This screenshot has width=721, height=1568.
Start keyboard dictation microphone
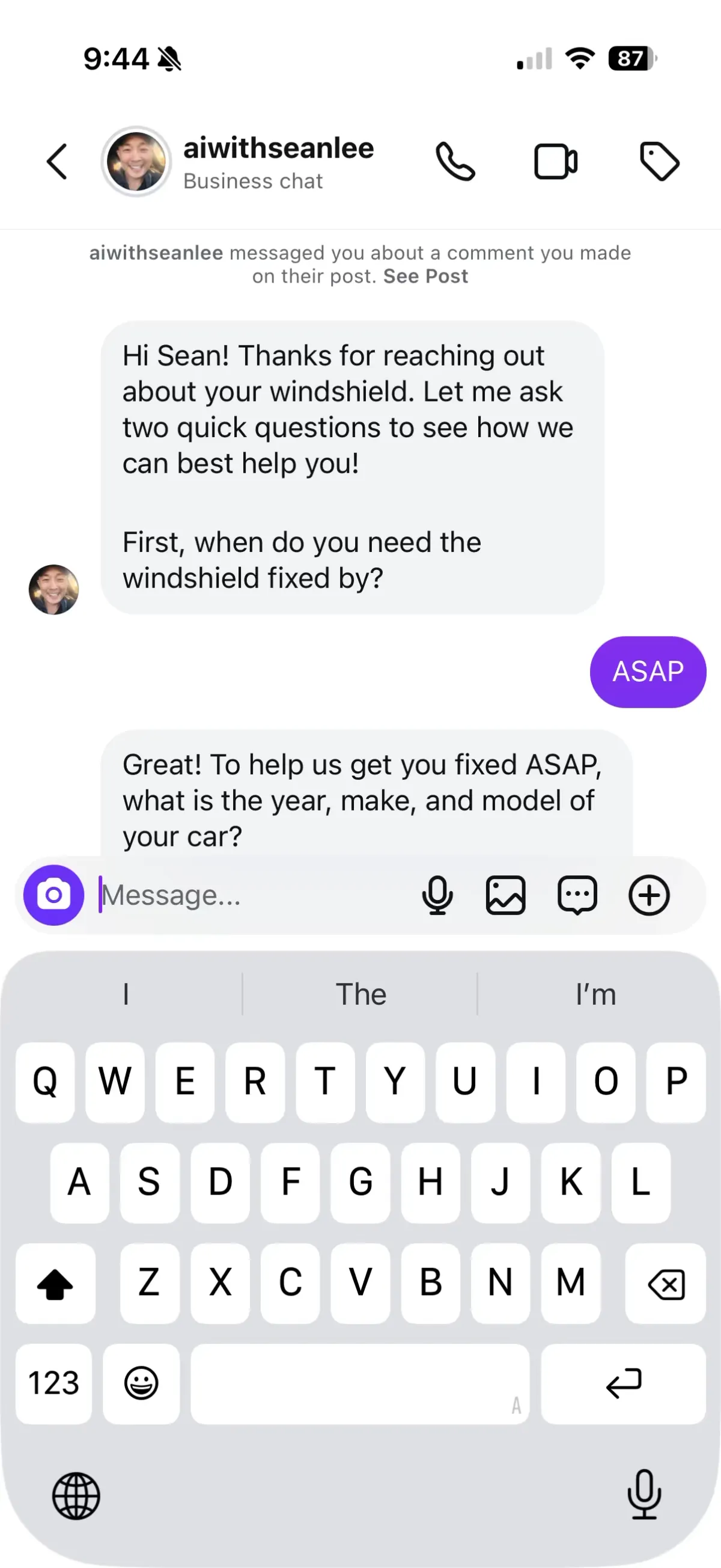[x=643, y=1494]
